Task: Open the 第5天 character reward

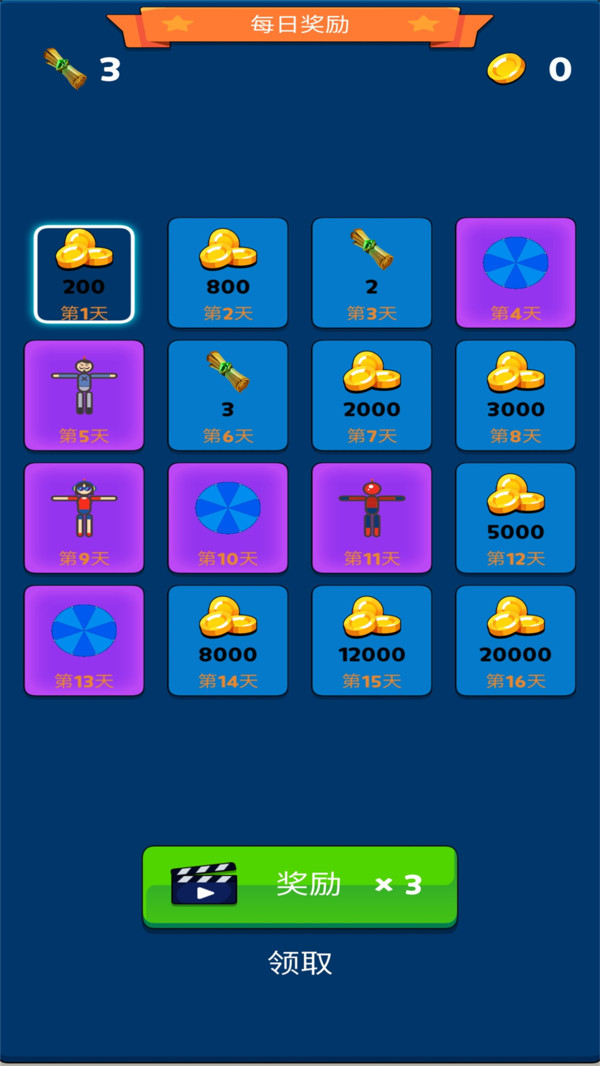Action: (x=84, y=396)
